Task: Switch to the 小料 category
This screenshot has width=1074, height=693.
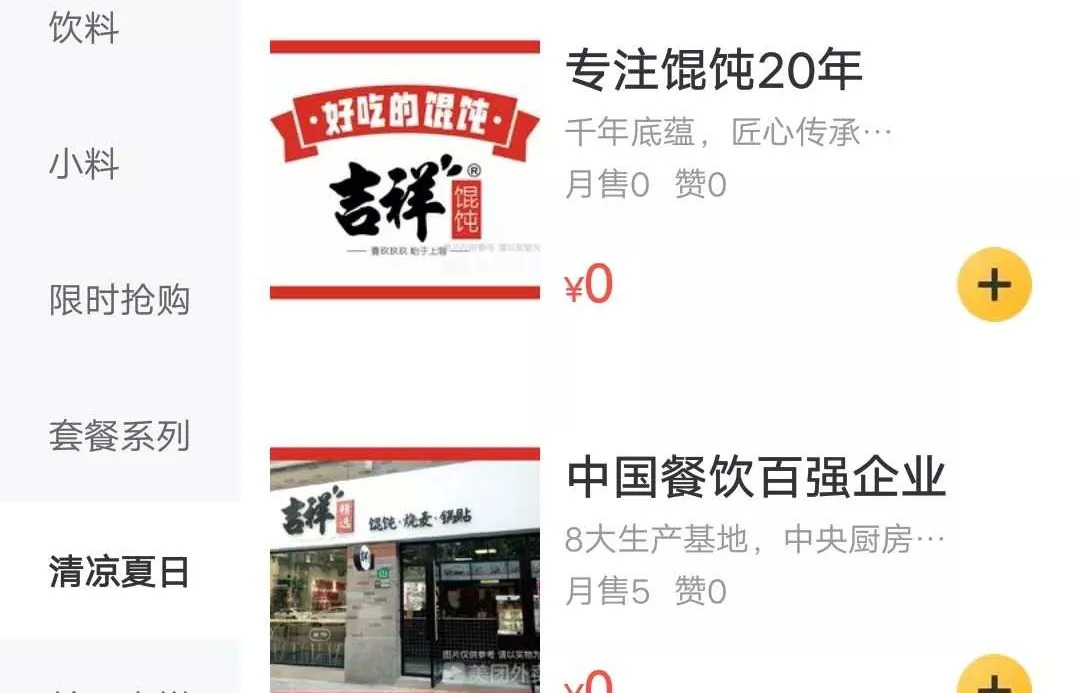Action: (x=84, y=164)
